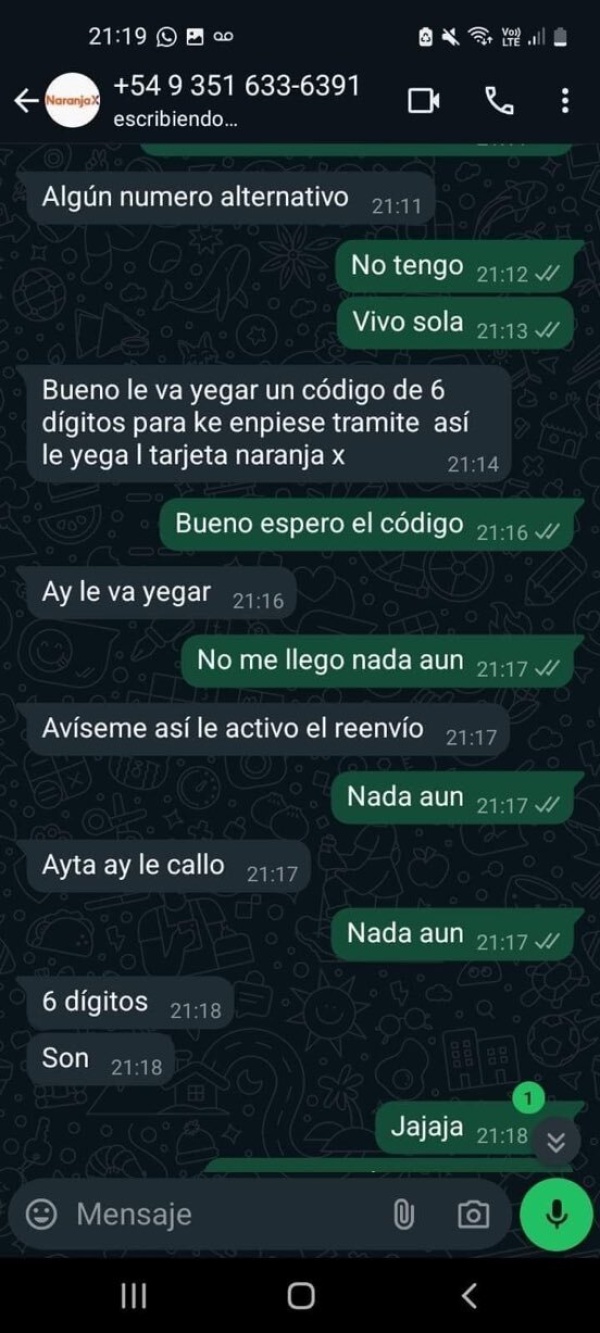This screenshot has height=1333, width=600.
Task: Go back to the chat list
Action: (x=25, y=100)
